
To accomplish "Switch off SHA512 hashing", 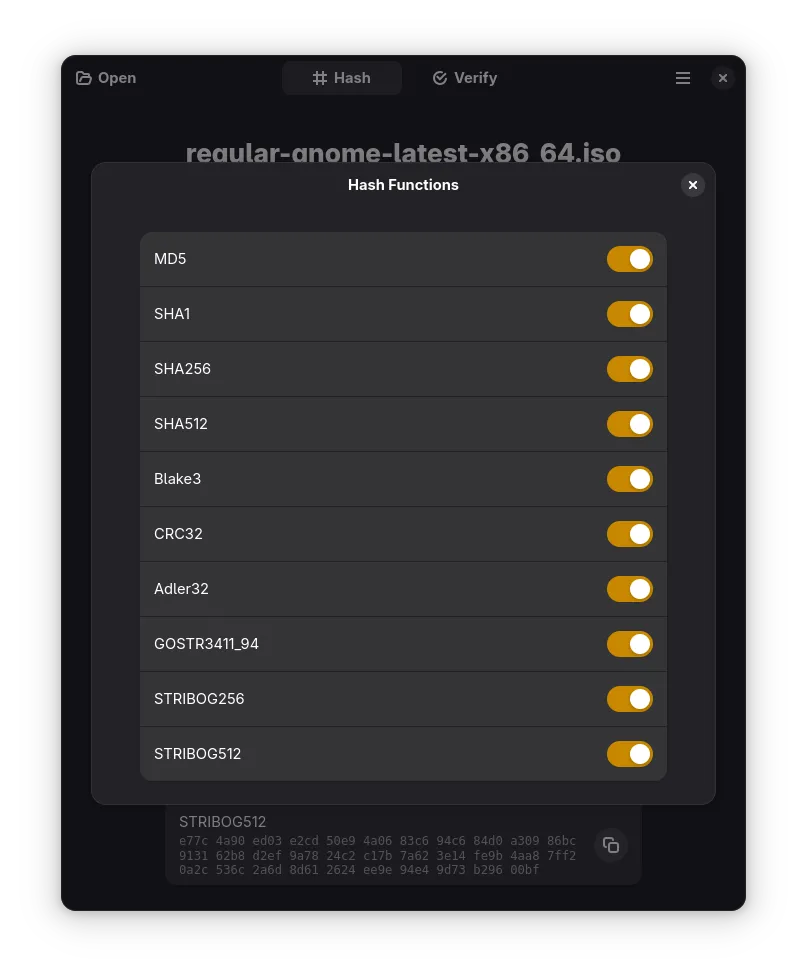I will (x=629, y=425).
